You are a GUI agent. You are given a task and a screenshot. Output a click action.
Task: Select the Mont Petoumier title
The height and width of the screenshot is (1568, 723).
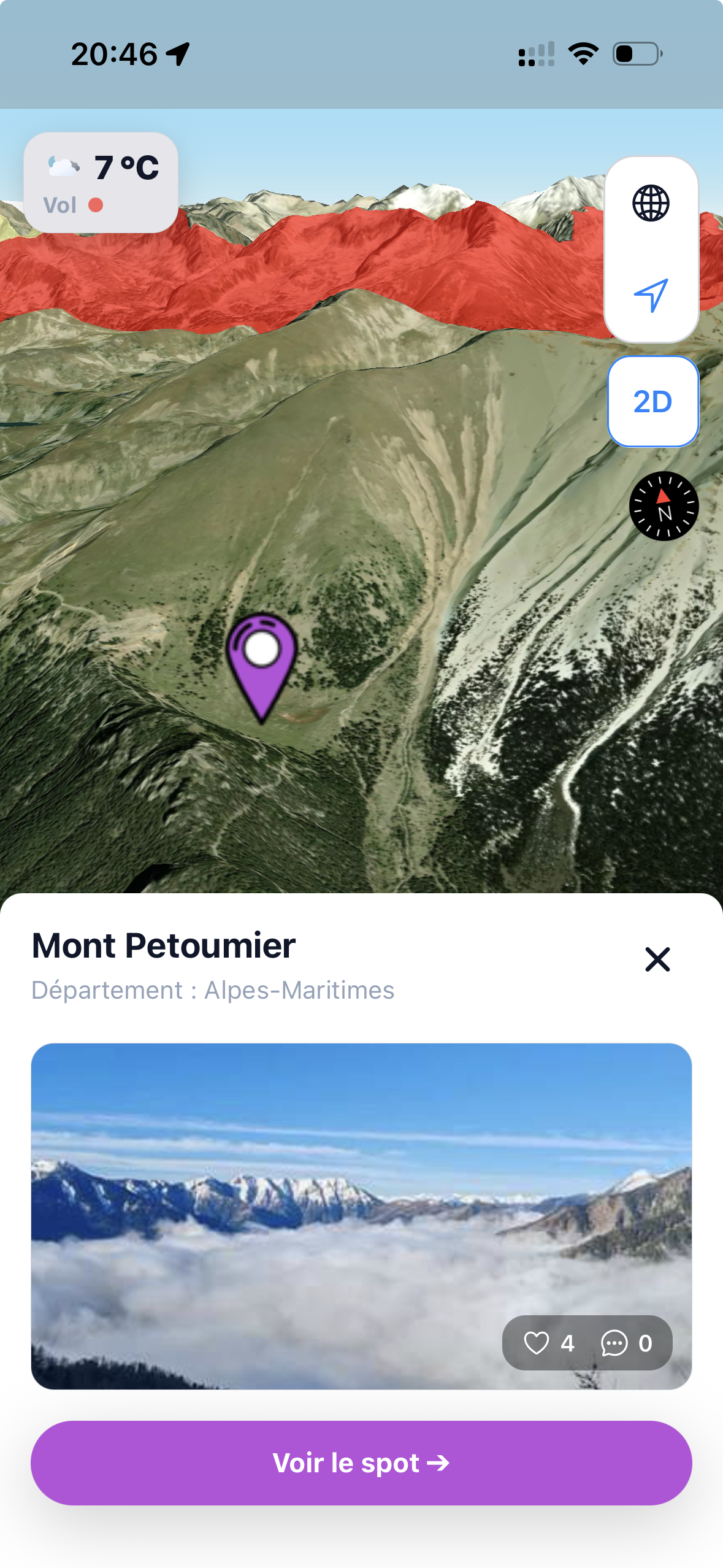click(x=164, y=945)
